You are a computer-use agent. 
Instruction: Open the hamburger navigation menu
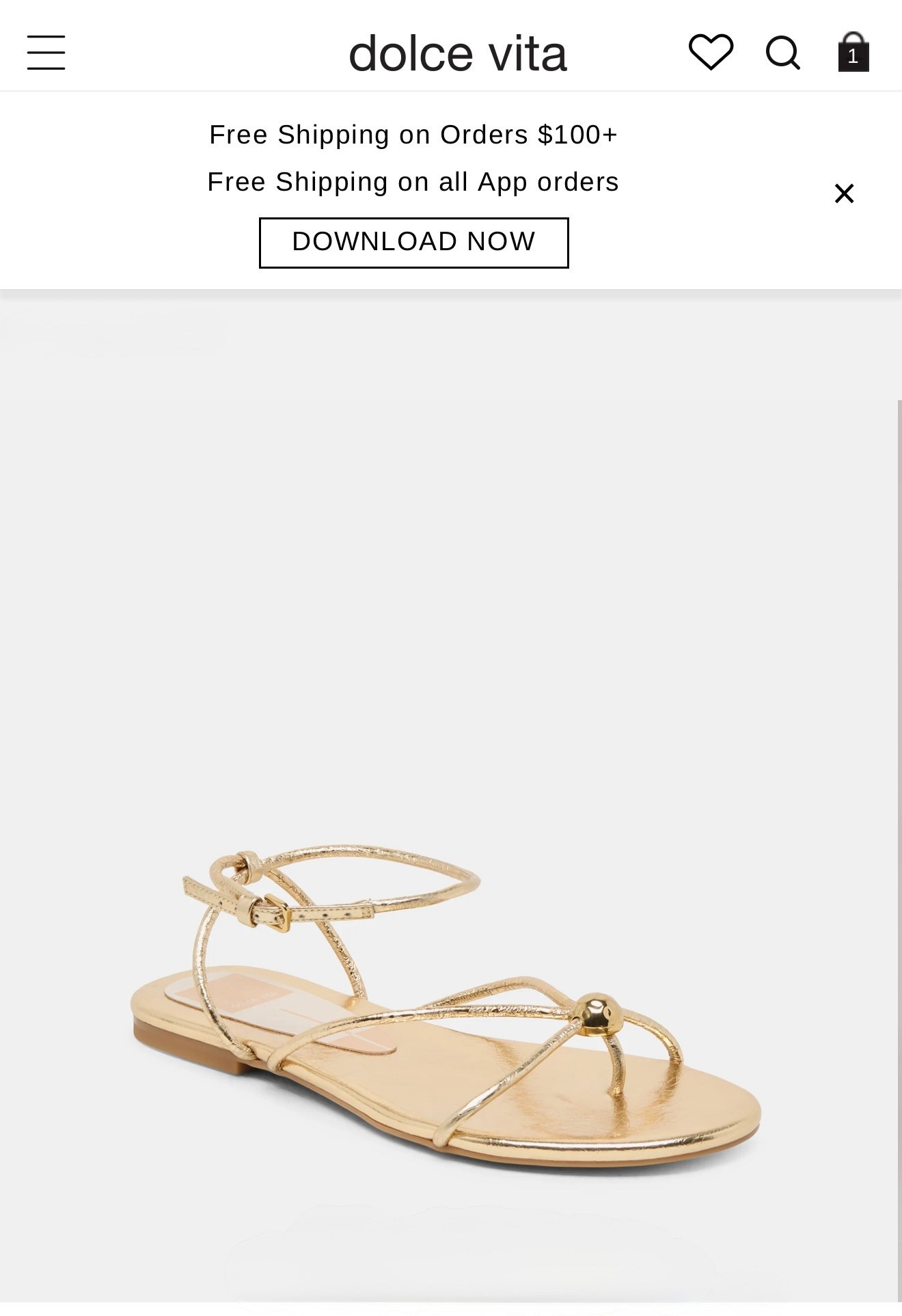click(x=46, y=53)
